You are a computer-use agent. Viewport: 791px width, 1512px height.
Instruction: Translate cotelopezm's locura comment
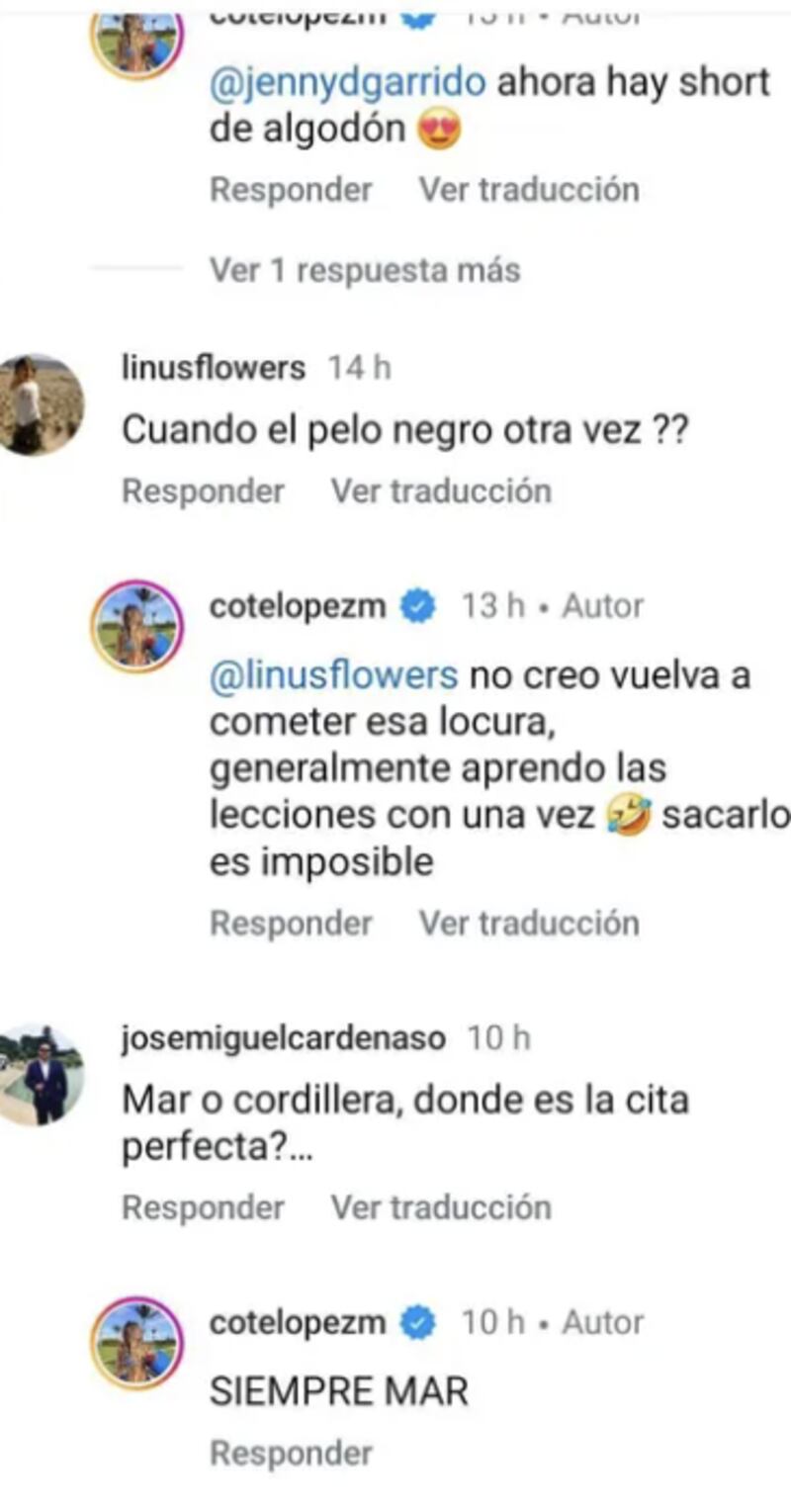(529, 923)
